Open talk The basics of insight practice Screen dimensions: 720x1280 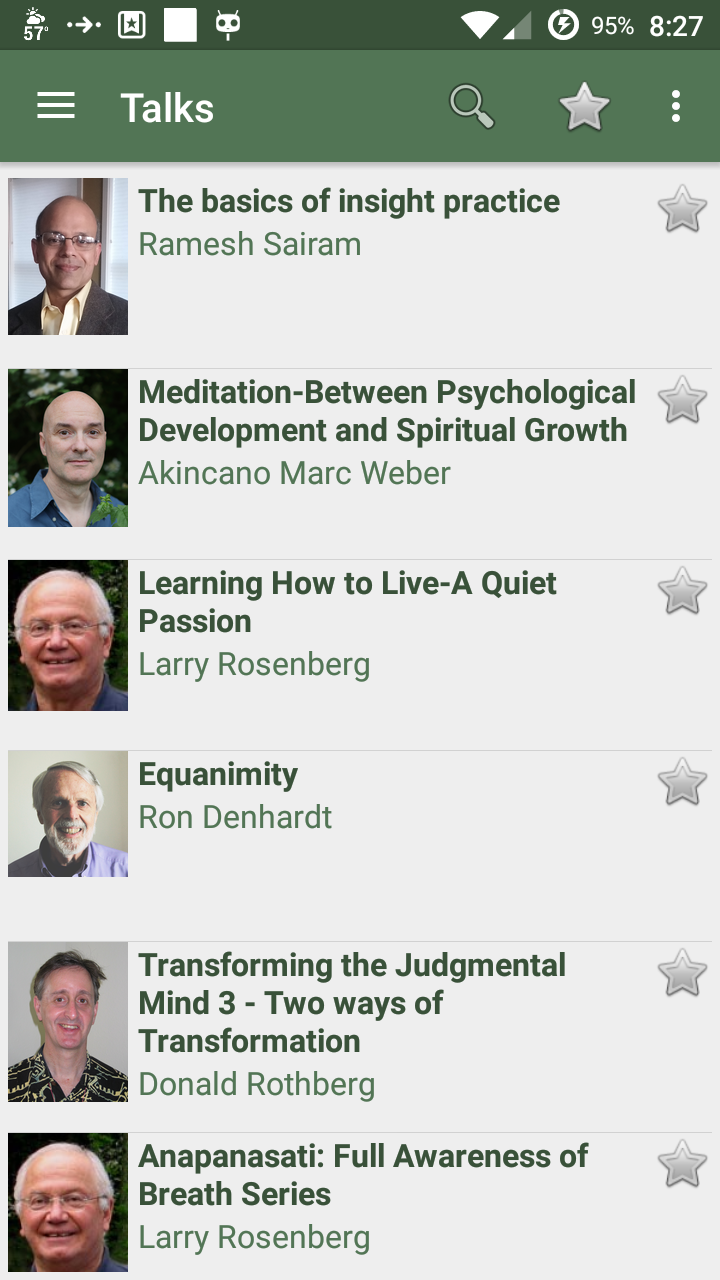coord(349,202)
